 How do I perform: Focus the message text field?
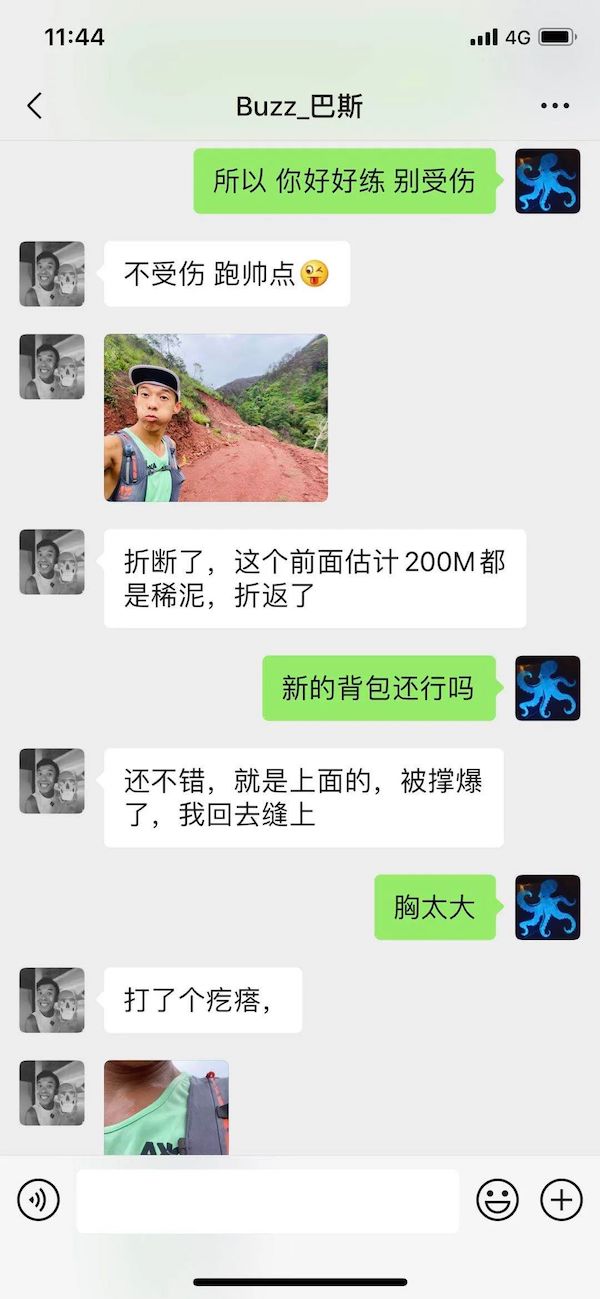pos(268,1200)
